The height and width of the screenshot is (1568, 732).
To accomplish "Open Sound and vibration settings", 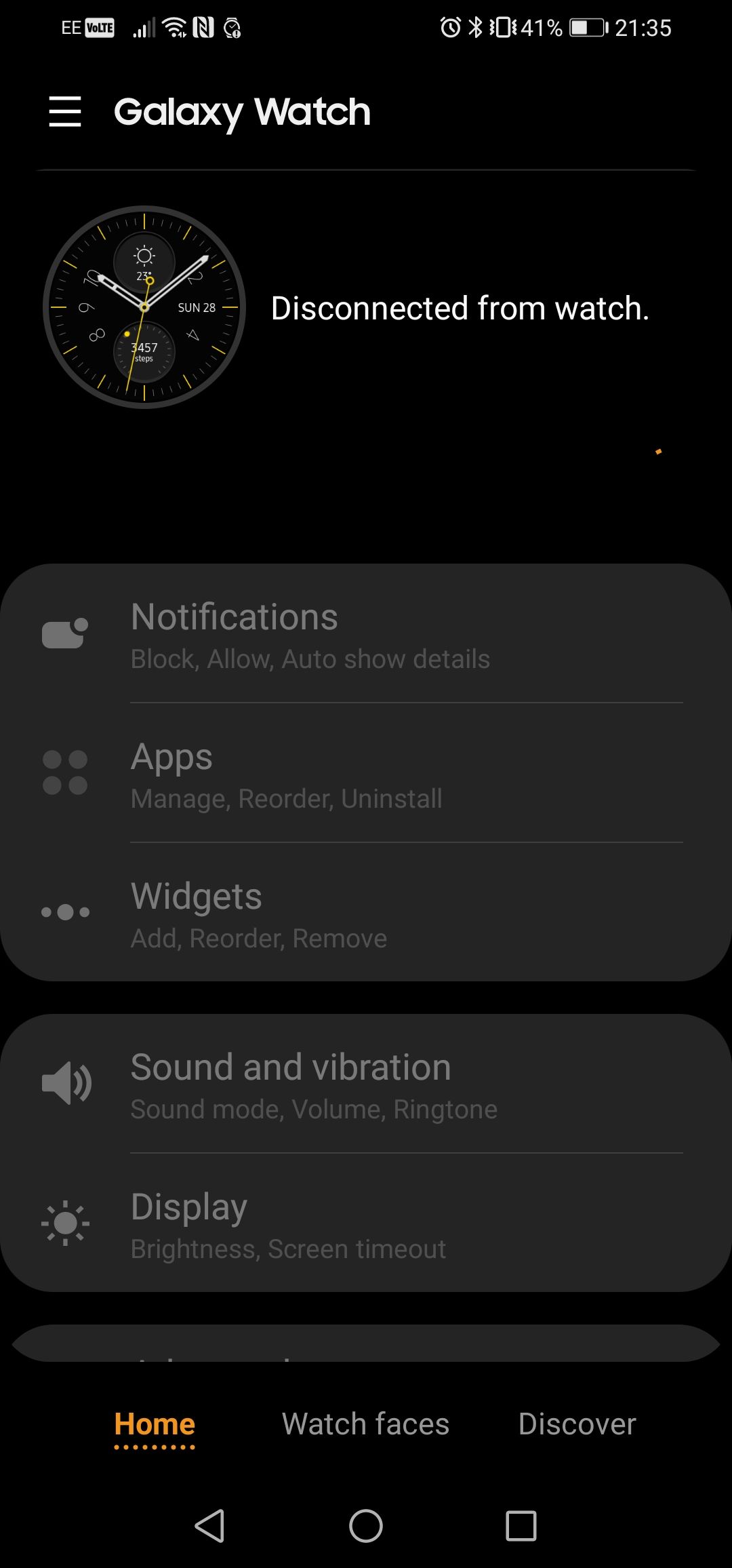I will tap(366, 1085).
